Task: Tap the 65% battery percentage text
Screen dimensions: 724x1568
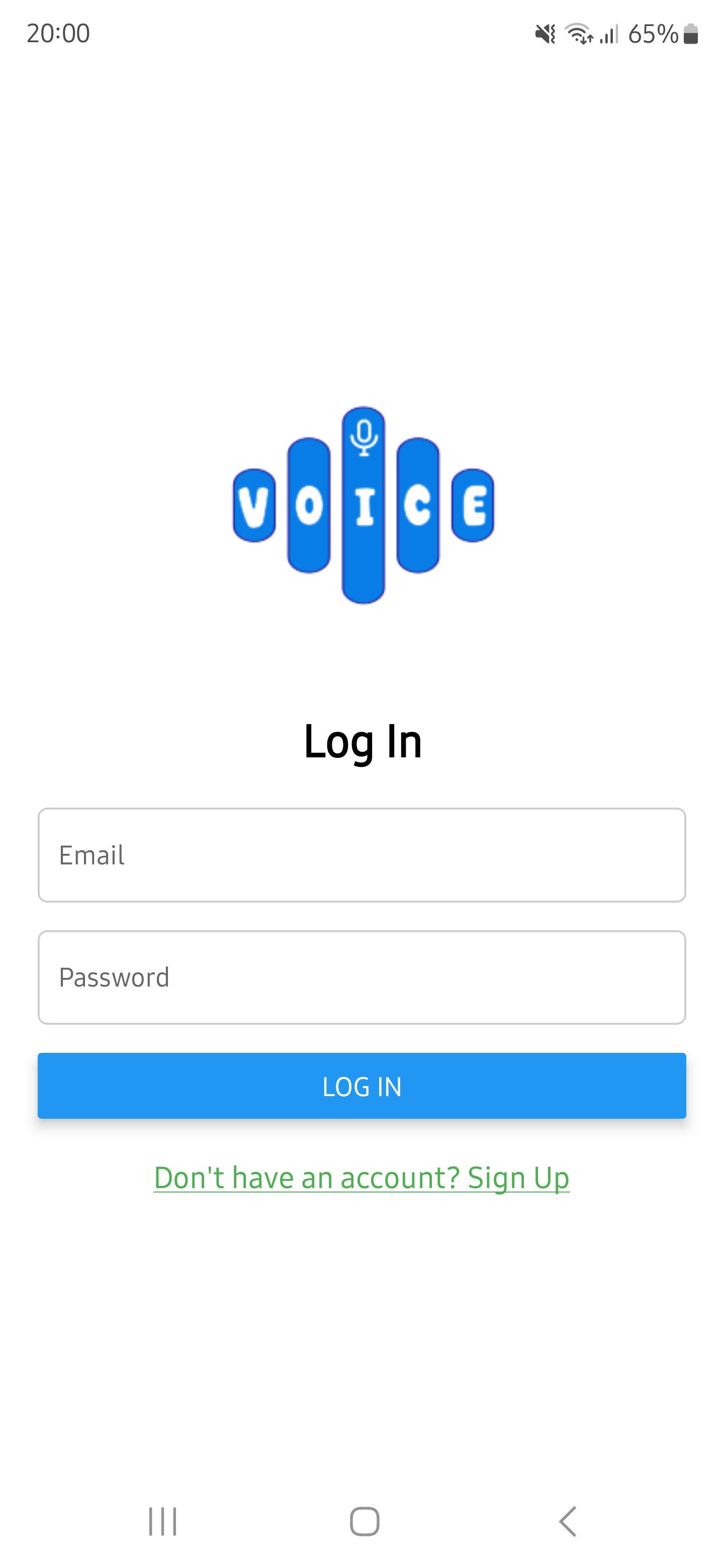Action: pyautogui.click(x=653, y=34)
